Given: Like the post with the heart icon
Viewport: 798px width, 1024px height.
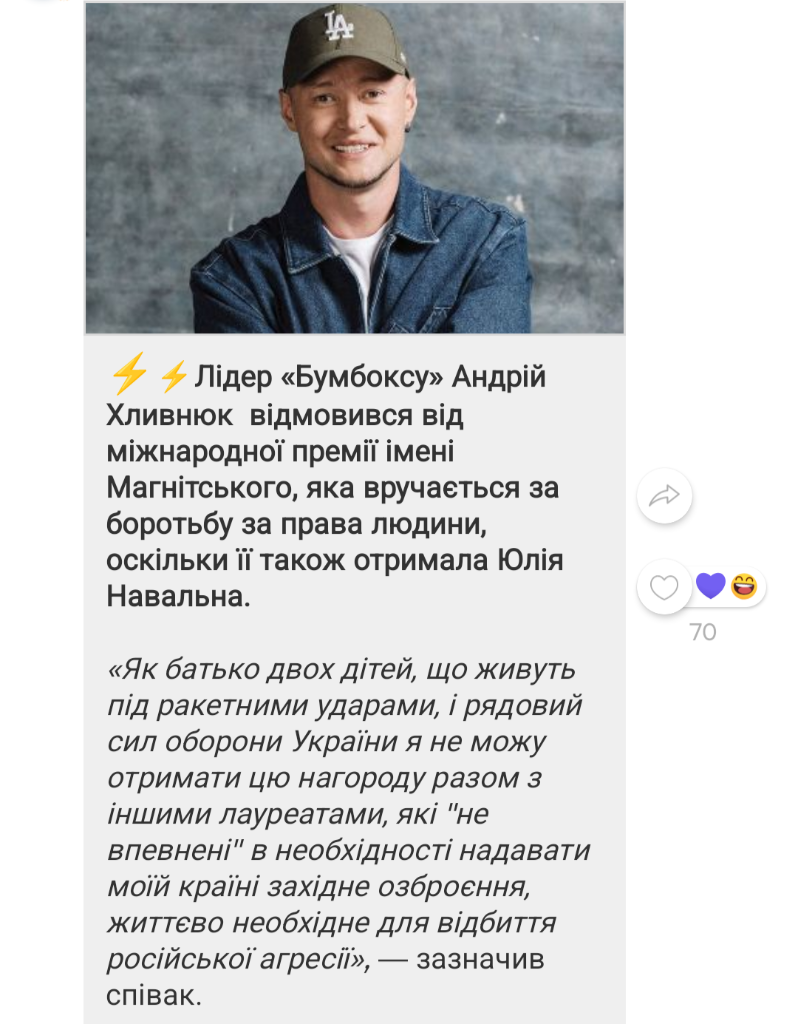Looking at the screenshot, I should pos(665,587).
